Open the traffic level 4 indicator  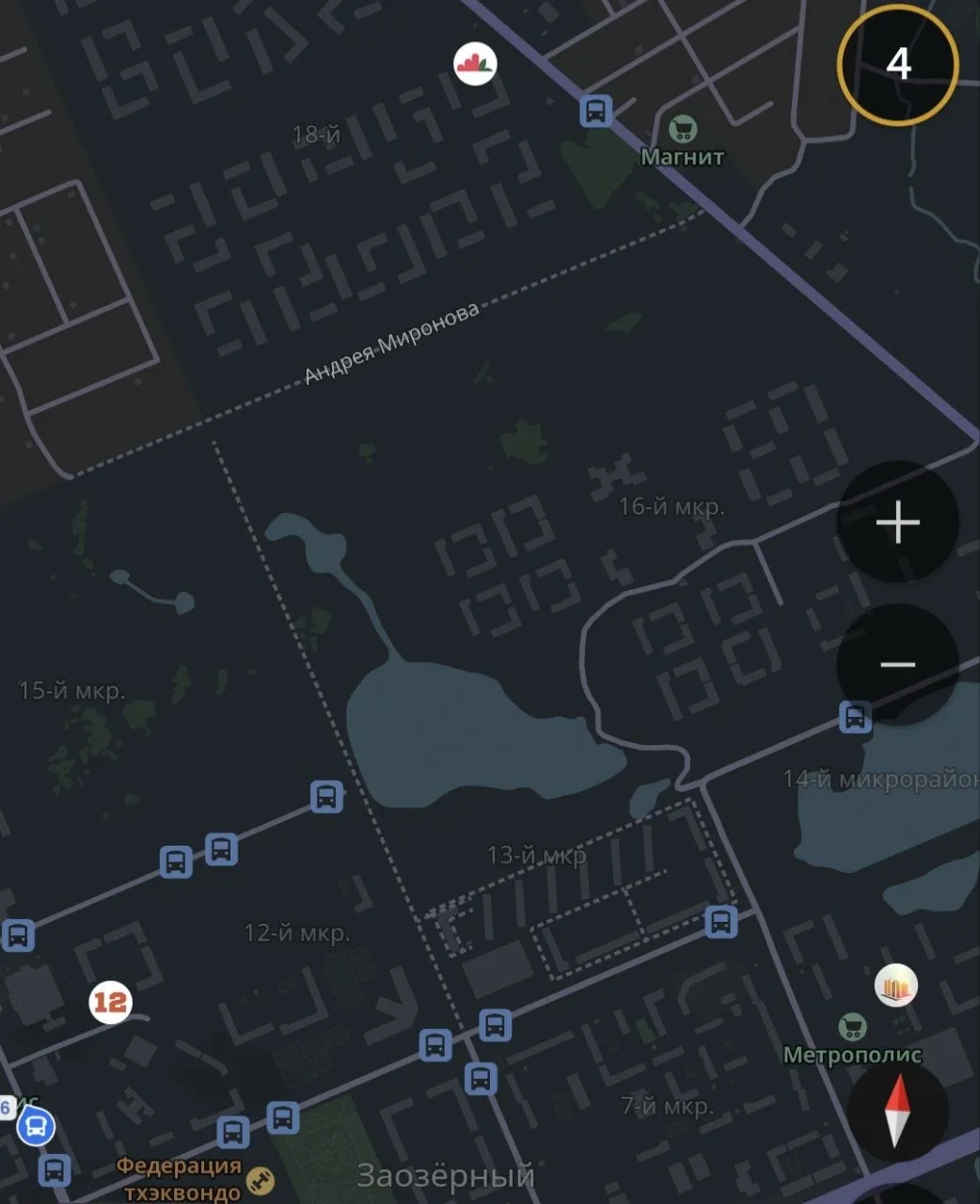click(897, 64)
